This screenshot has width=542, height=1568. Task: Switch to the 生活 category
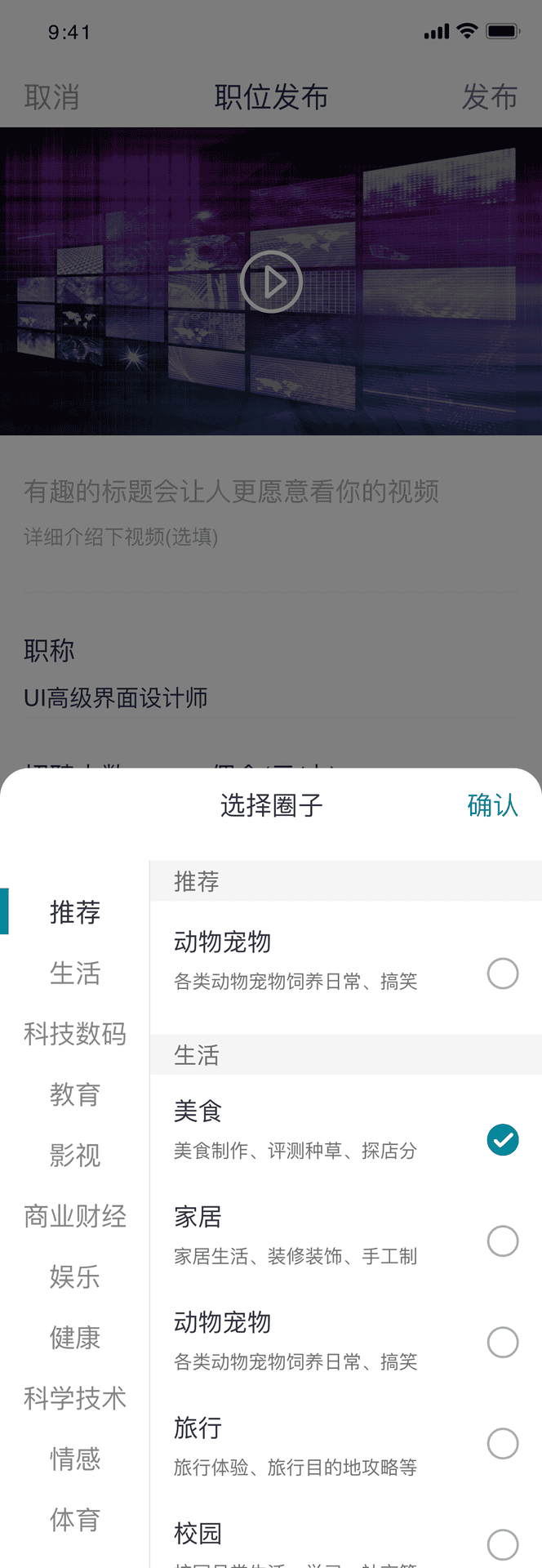coord(75,973)
